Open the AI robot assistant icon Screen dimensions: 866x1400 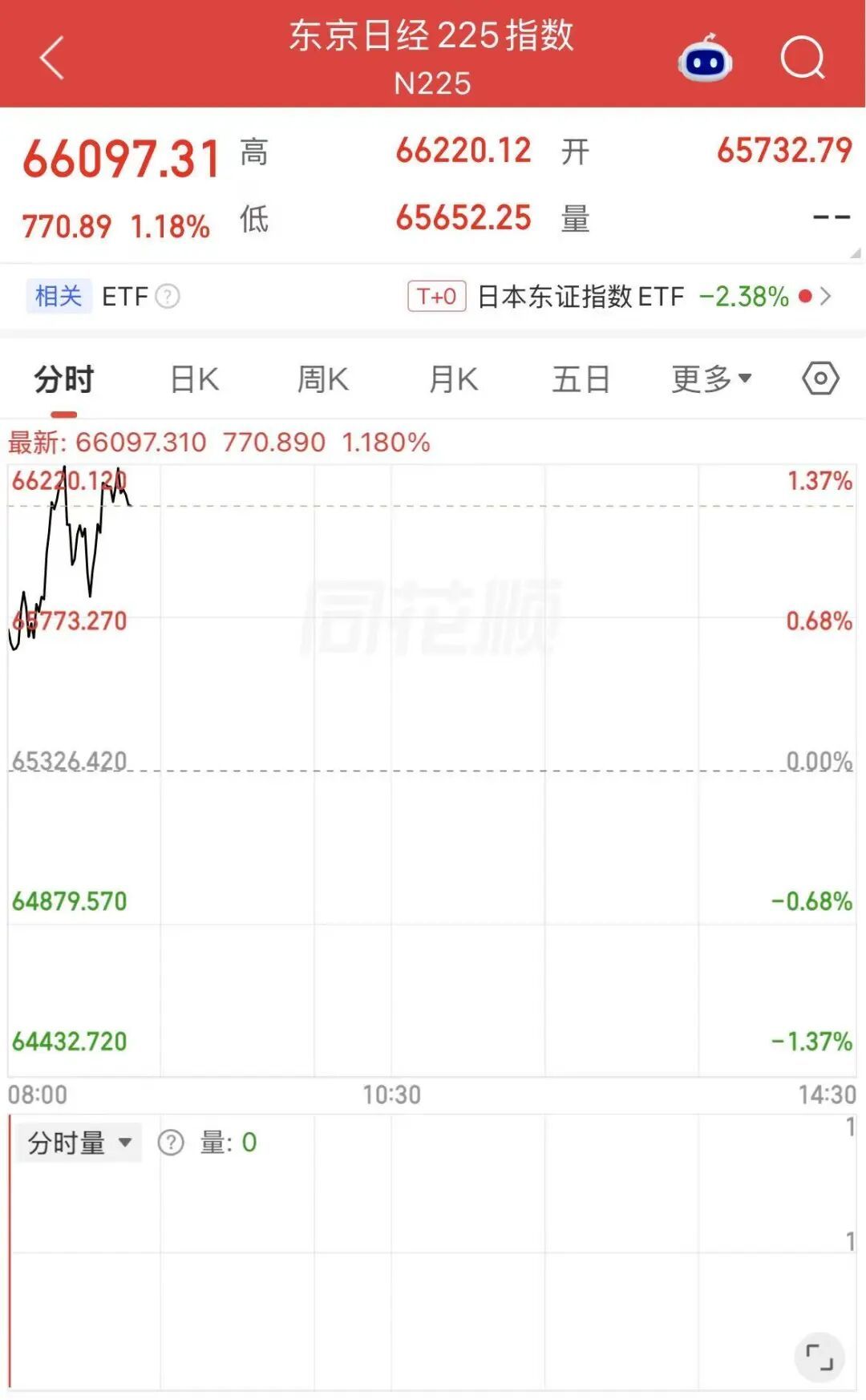pyautogui.click(x=705, y=58)
